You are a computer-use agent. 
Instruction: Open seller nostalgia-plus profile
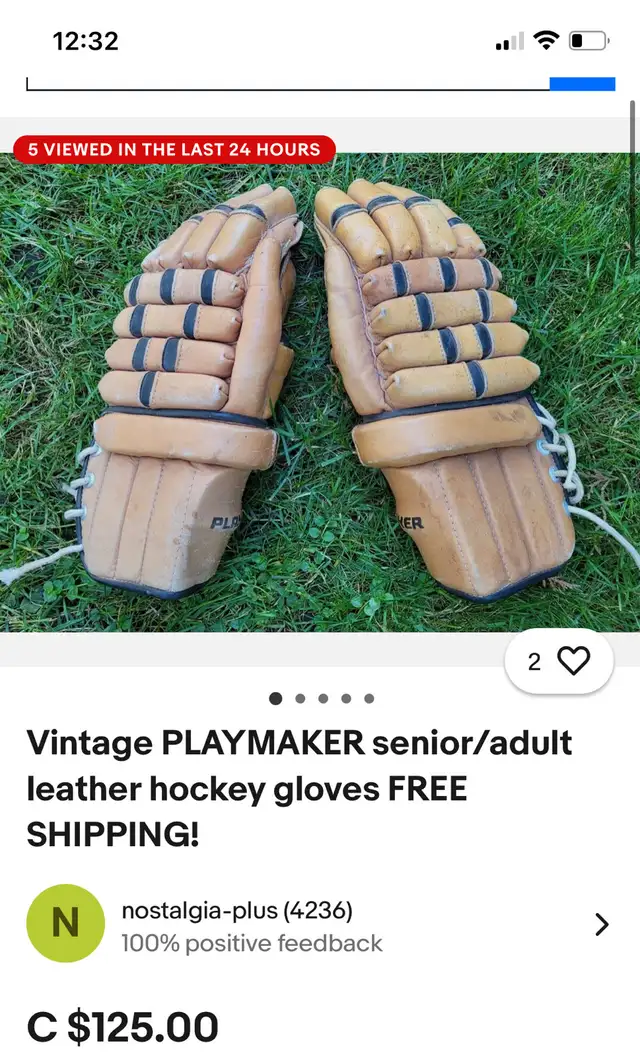pyautogui.click(x=320, y=924)
